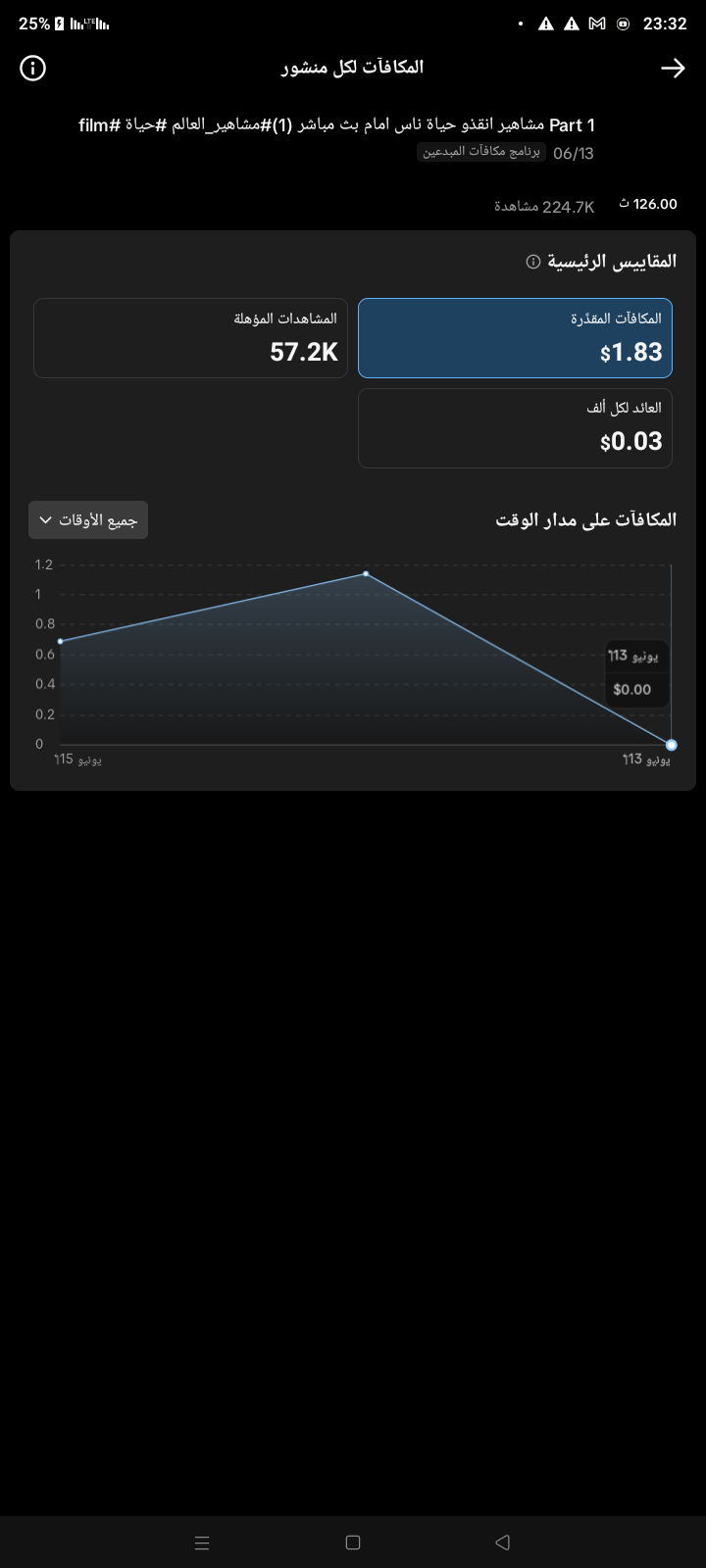Tap the chart peak data point
The width and height of the screenshot is (706, 1568).
click(x=366, y=573)
